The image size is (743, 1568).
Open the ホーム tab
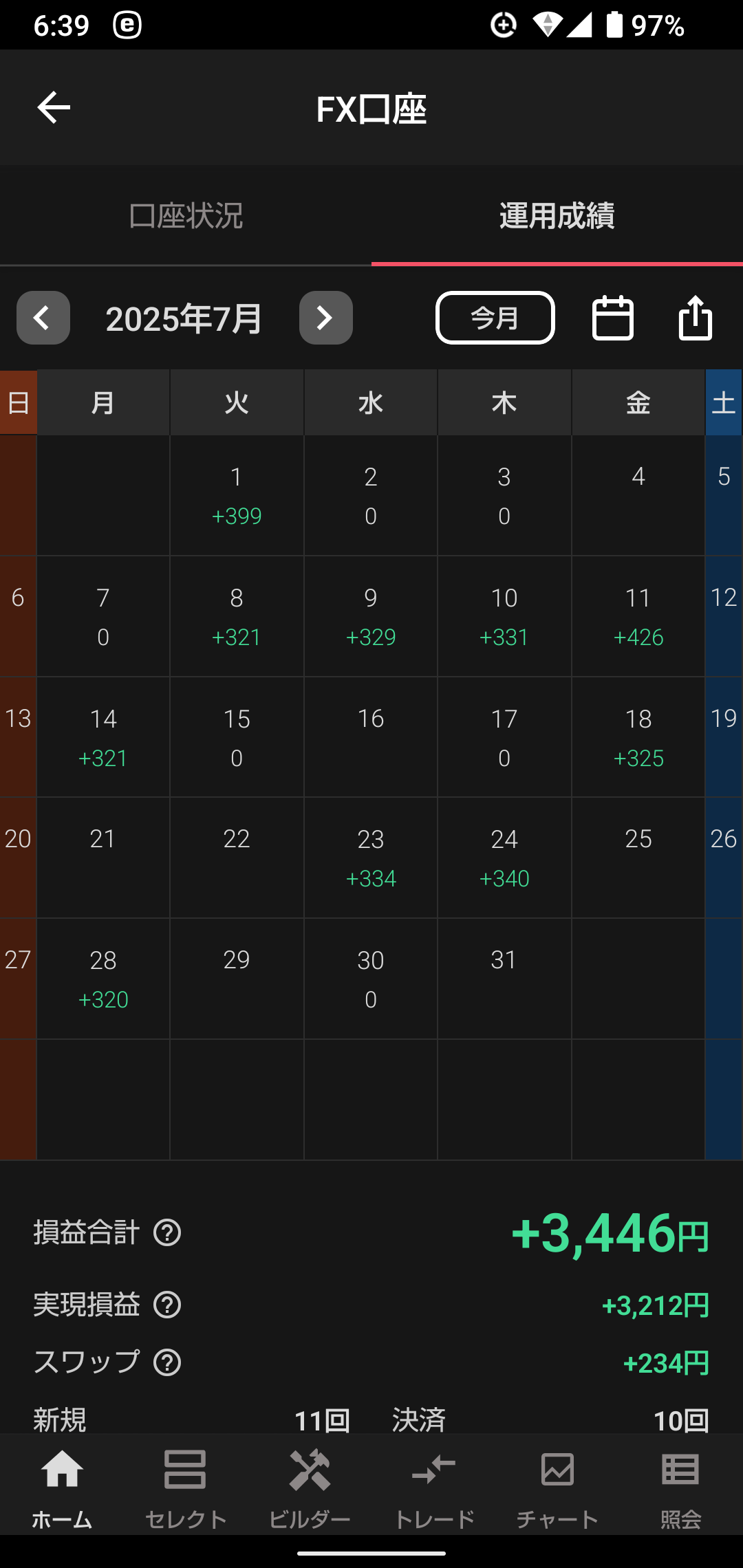click(x=62, y=1488)
